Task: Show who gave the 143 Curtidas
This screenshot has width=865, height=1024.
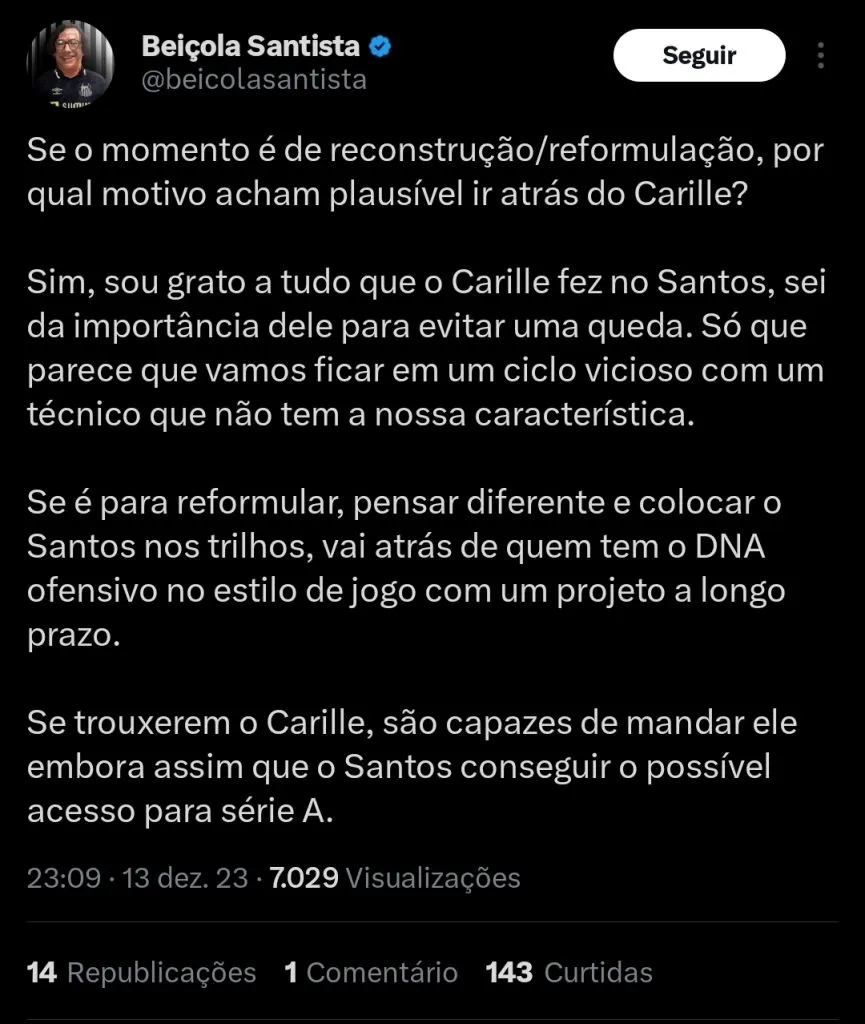Action: [x=568, y=972]
